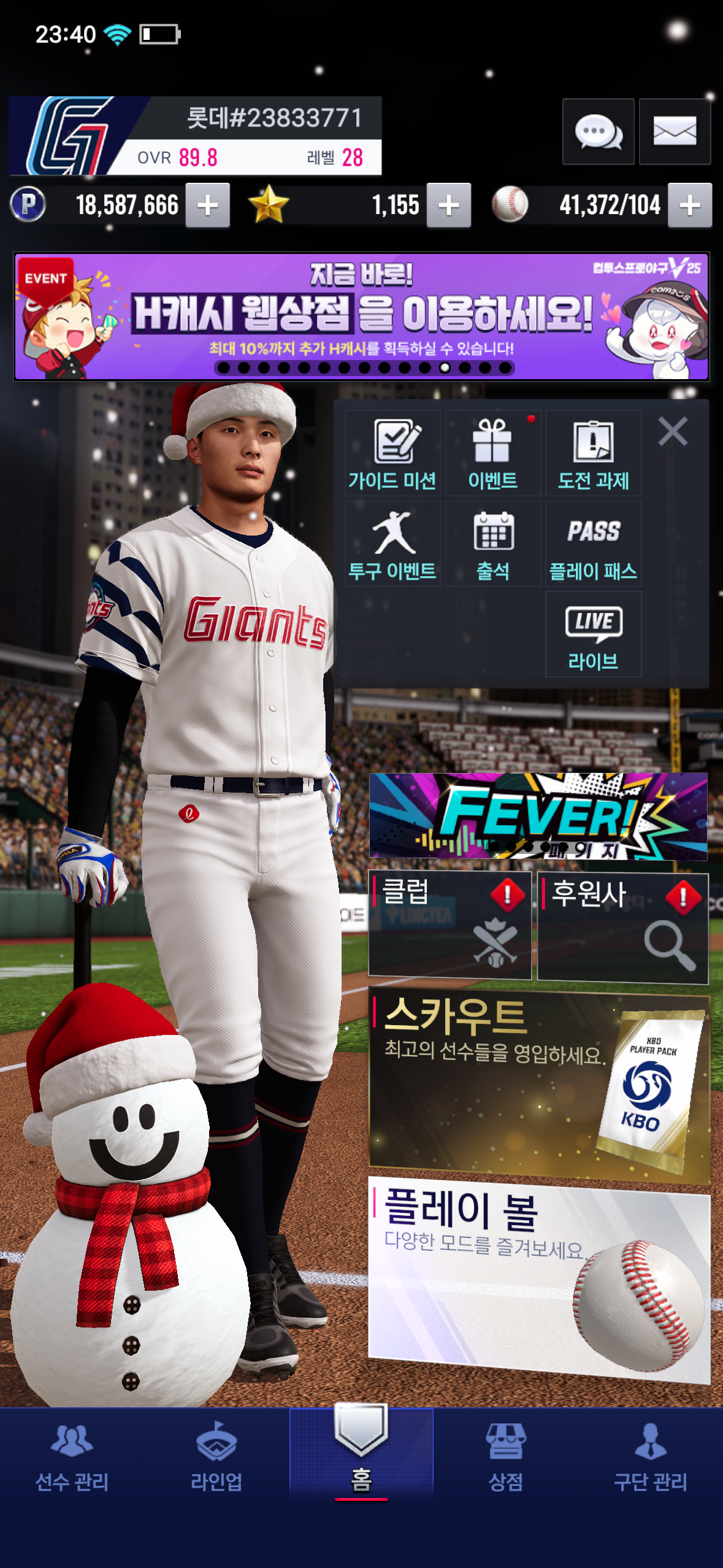The height and width of the screenshot is (1568, 723).
Task: Open 투구 이벤트
Action: 392,544
